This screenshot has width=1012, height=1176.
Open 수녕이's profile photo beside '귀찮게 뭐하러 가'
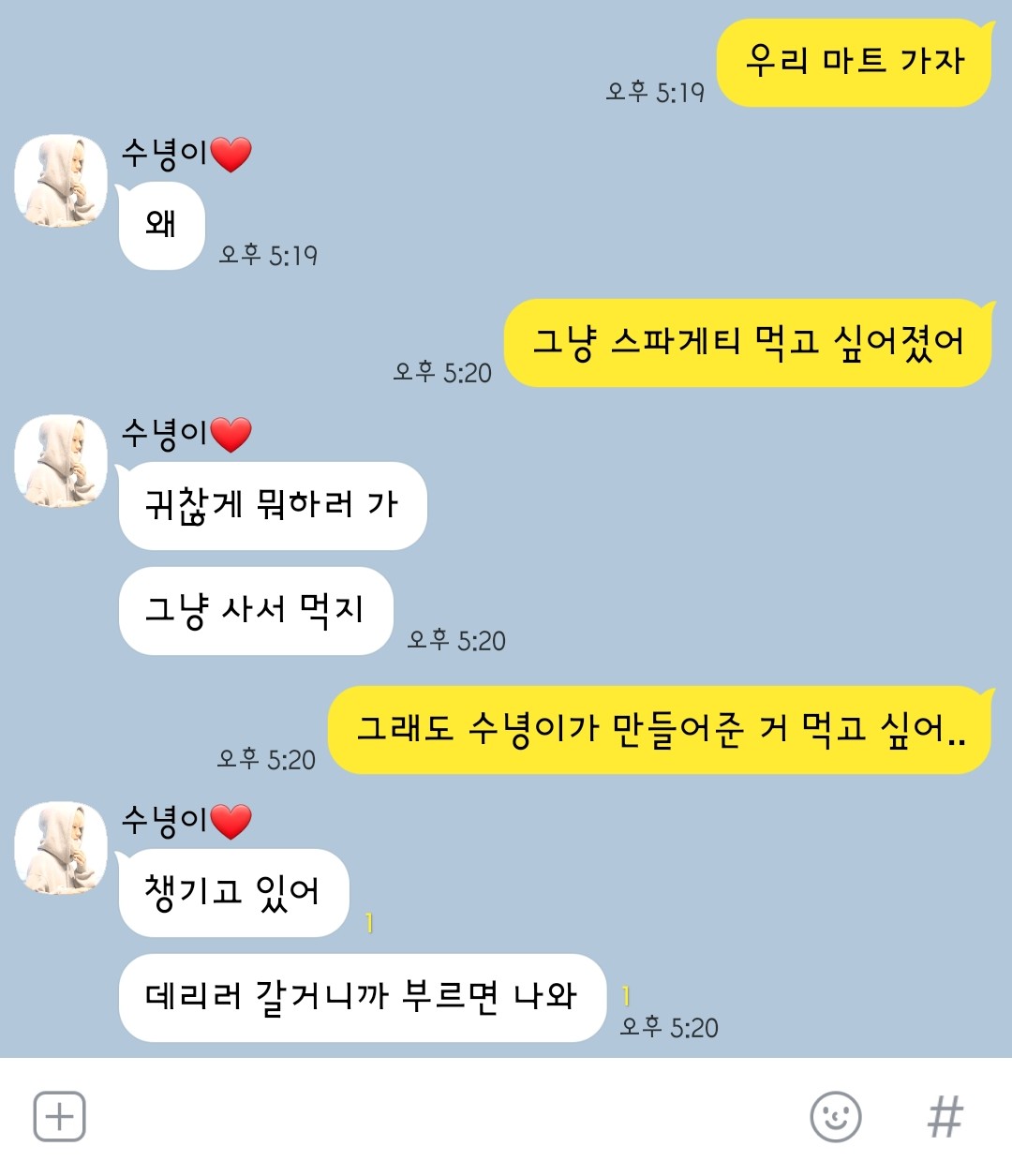point(62,461)
